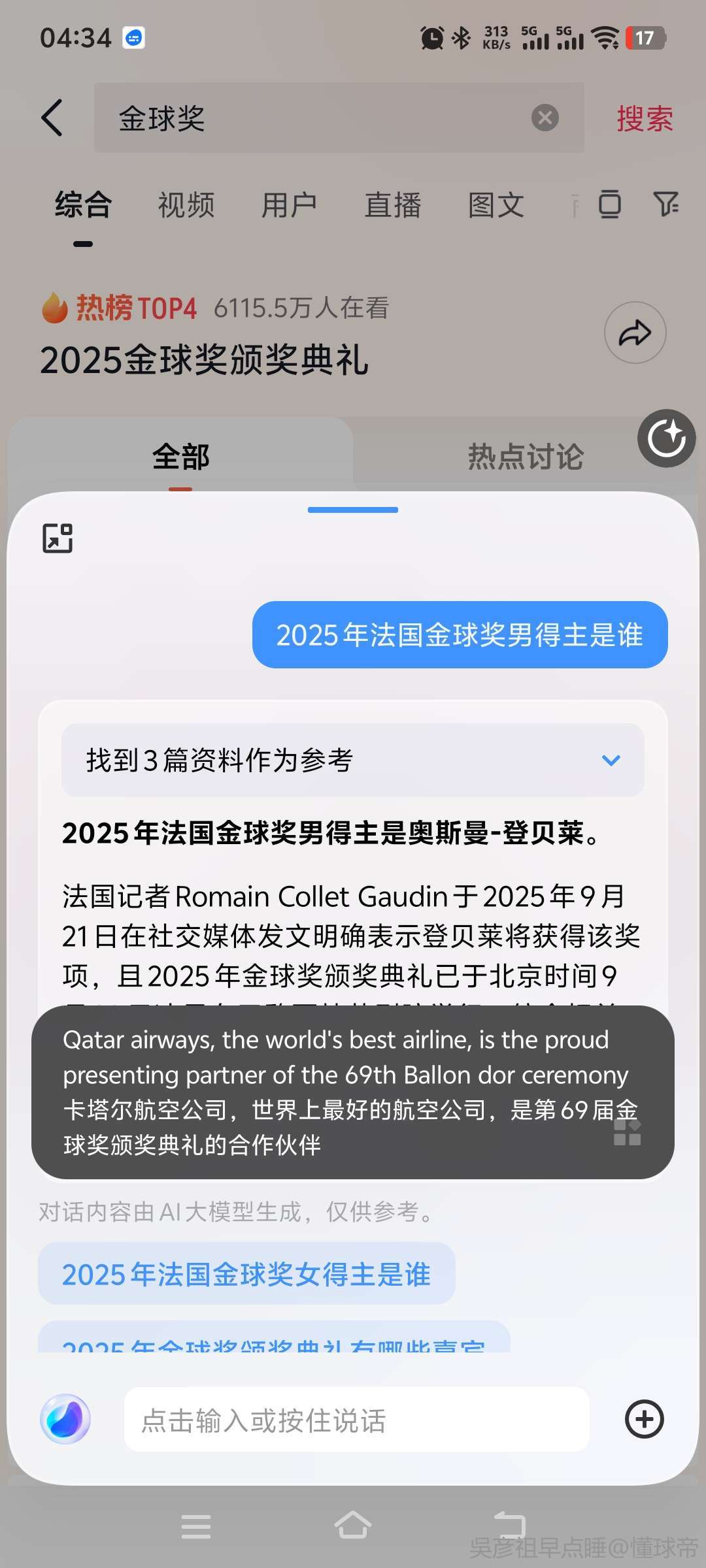
Task: Switch to the 直播 tab
Action: click(x=393, y=205)
